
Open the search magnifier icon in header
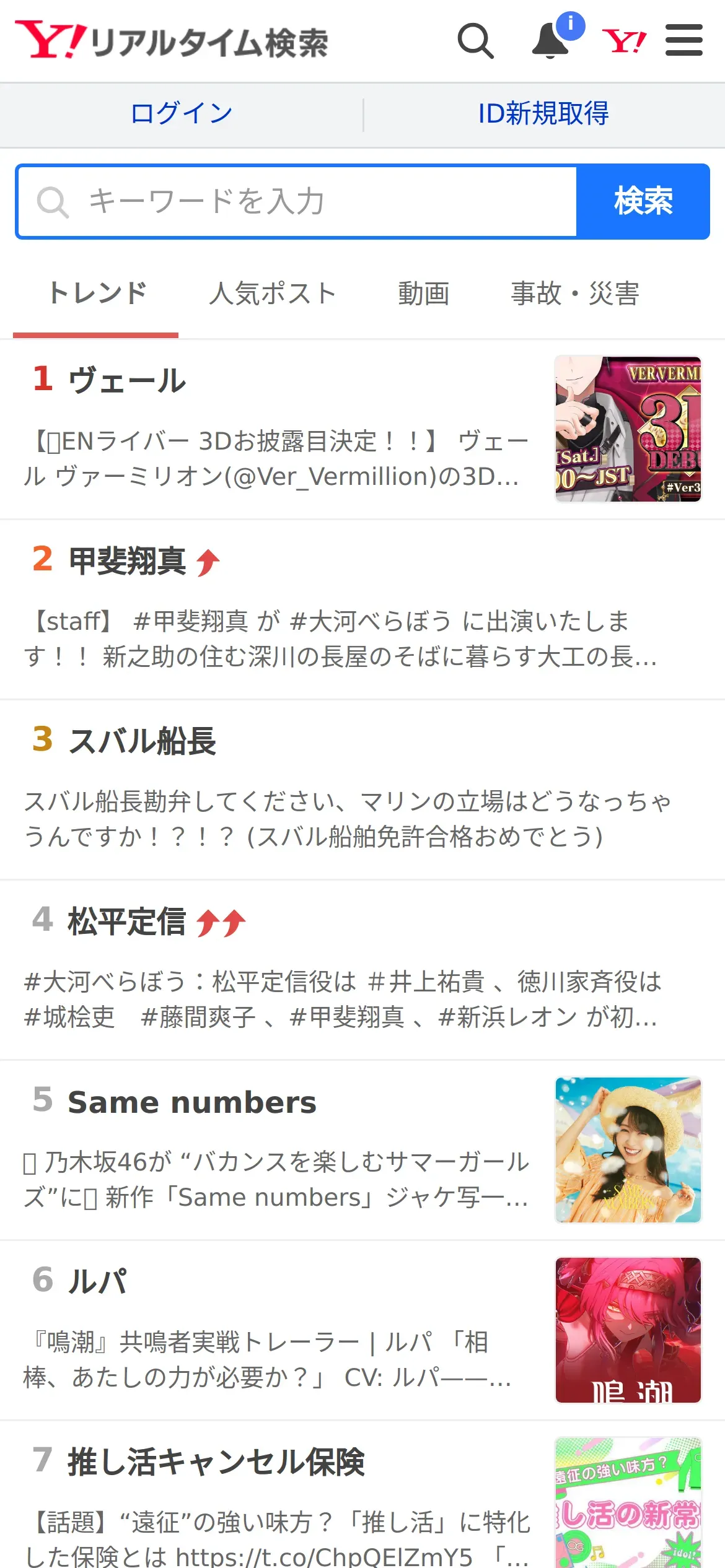click(x=475, y=41)
